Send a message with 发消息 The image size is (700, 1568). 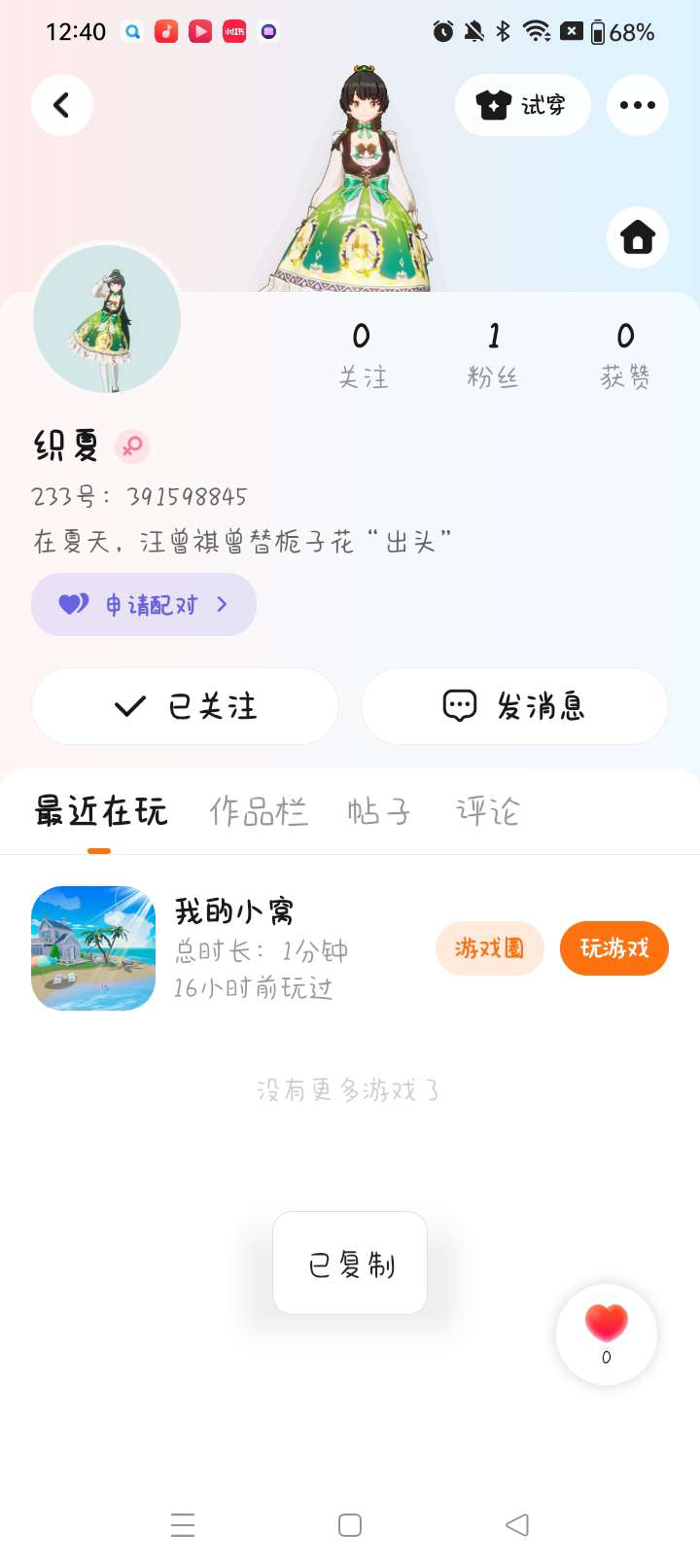(x=514, y=706)
